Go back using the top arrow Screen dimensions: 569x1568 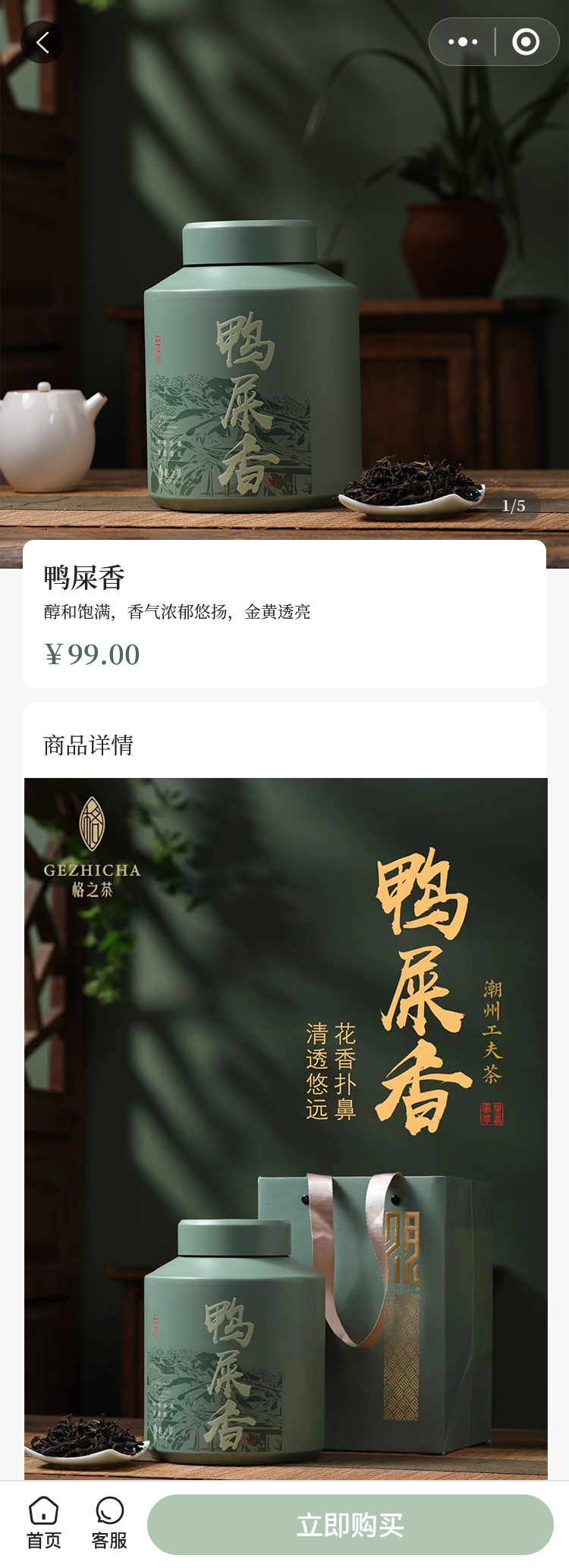(x=42, y=42)
